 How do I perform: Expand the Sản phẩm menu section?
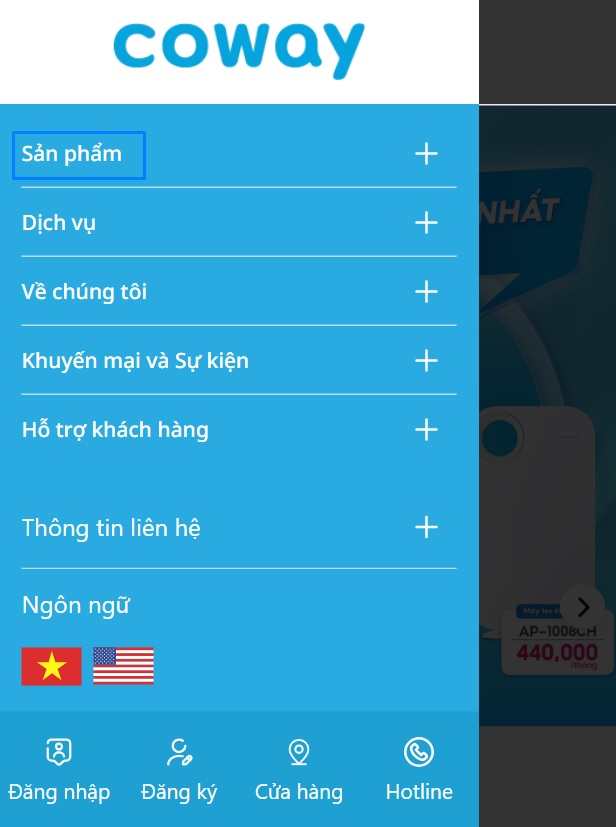point(426,154)
